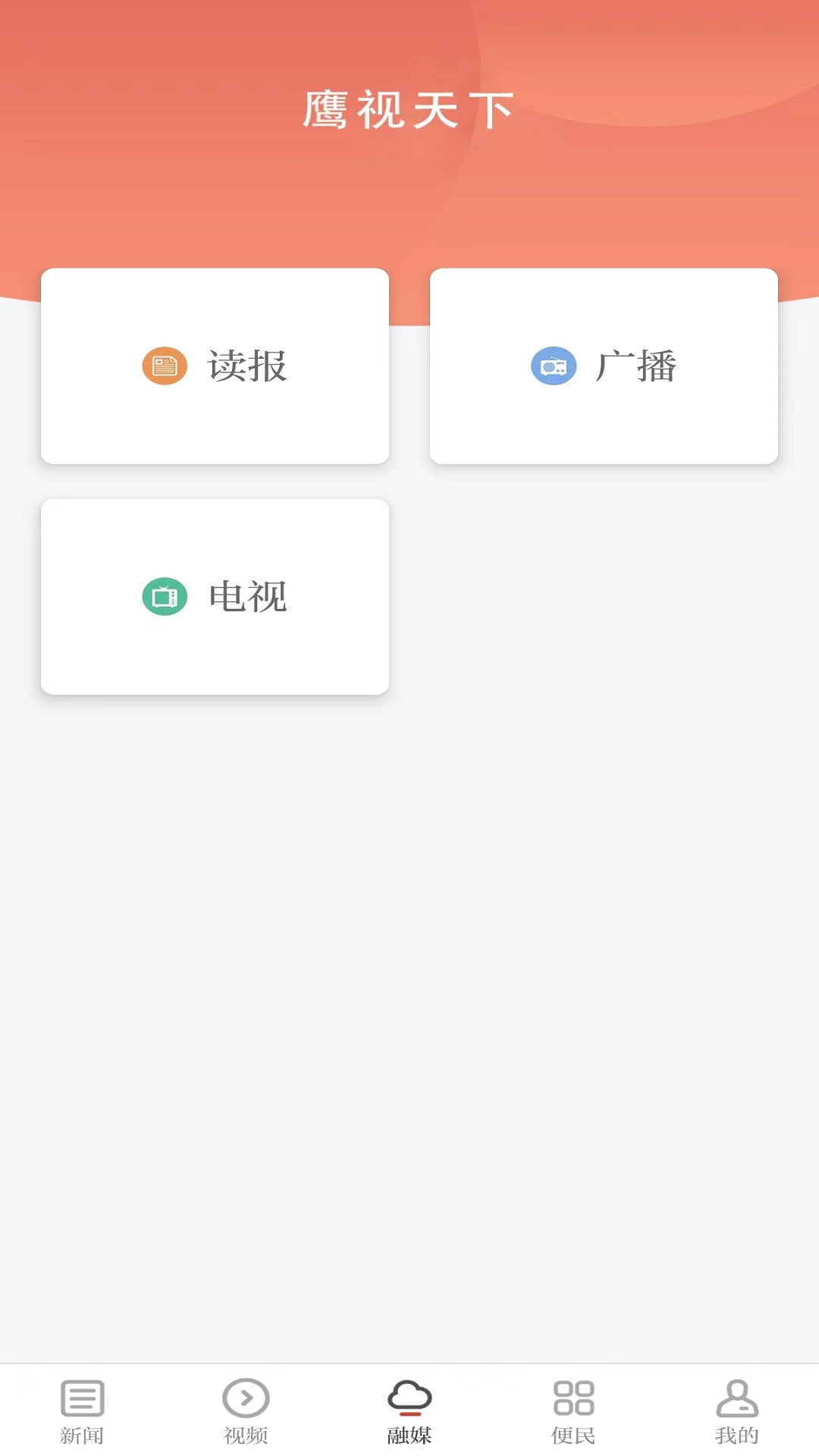Viewport: 819px width, 1456px height.
Task: Open the 读报 reading card
Action: [215, 367]
